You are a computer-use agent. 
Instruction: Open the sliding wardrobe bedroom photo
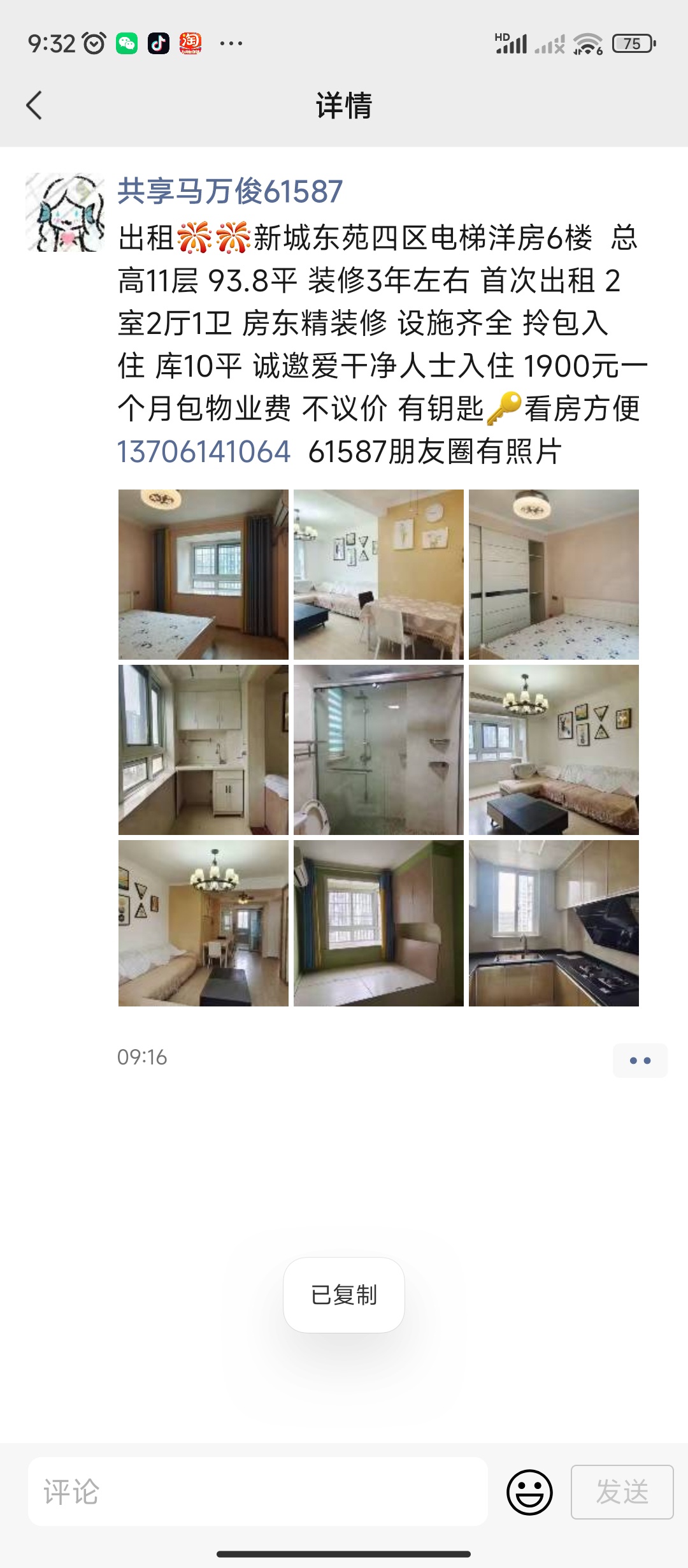click(x=554, y=574)
